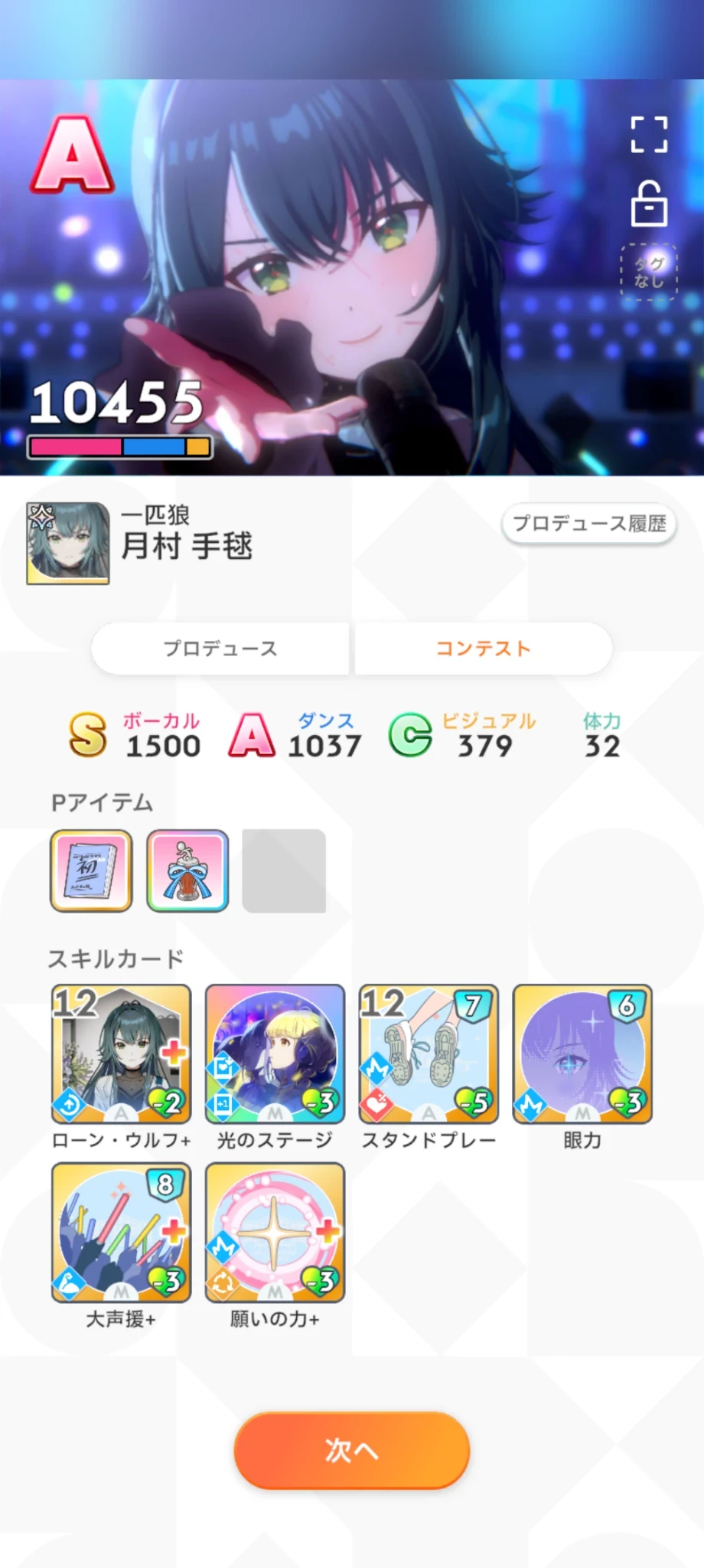Open プロデュース履歴 history
The width and height of the screenshot is (704, 1568).
click(x=589, y=524)
